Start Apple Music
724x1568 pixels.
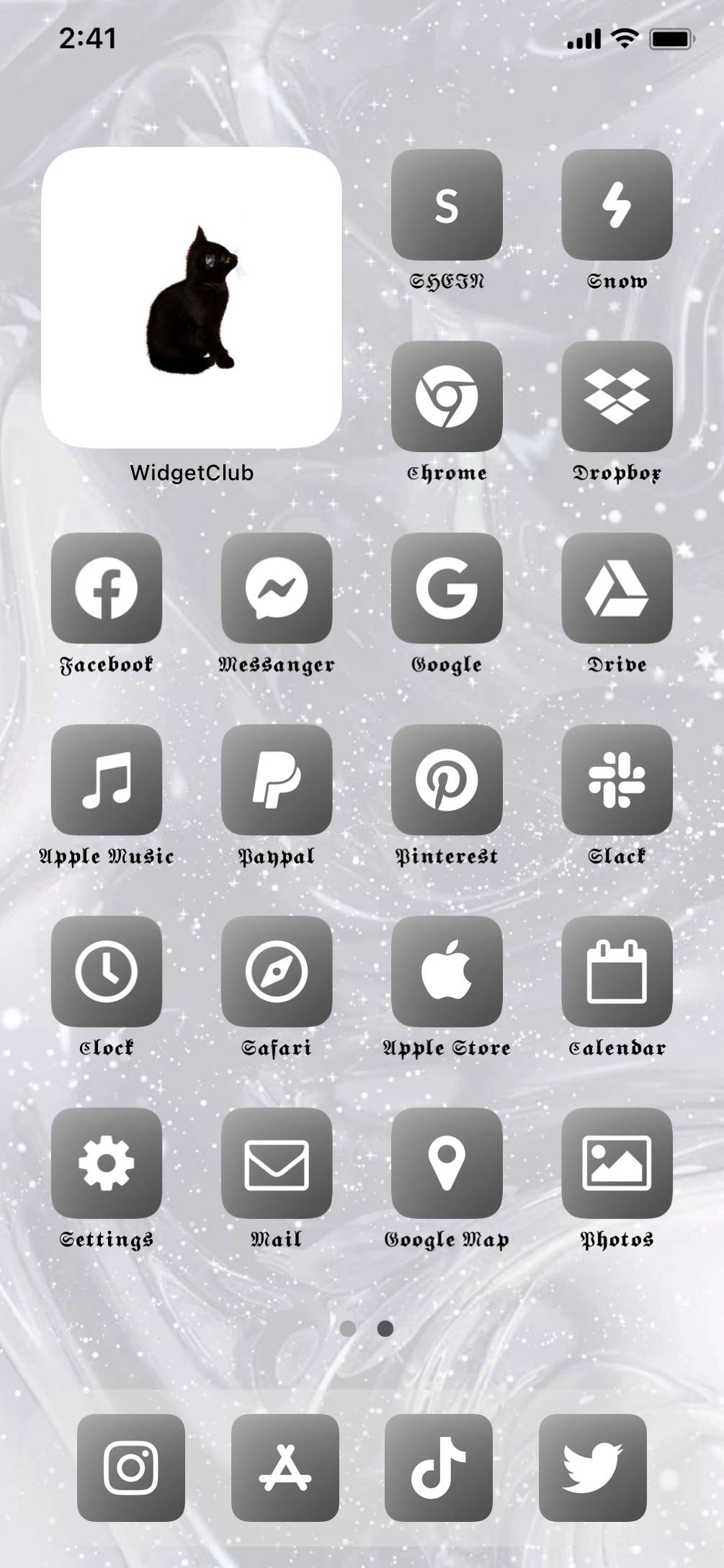[x=107, y=780]
